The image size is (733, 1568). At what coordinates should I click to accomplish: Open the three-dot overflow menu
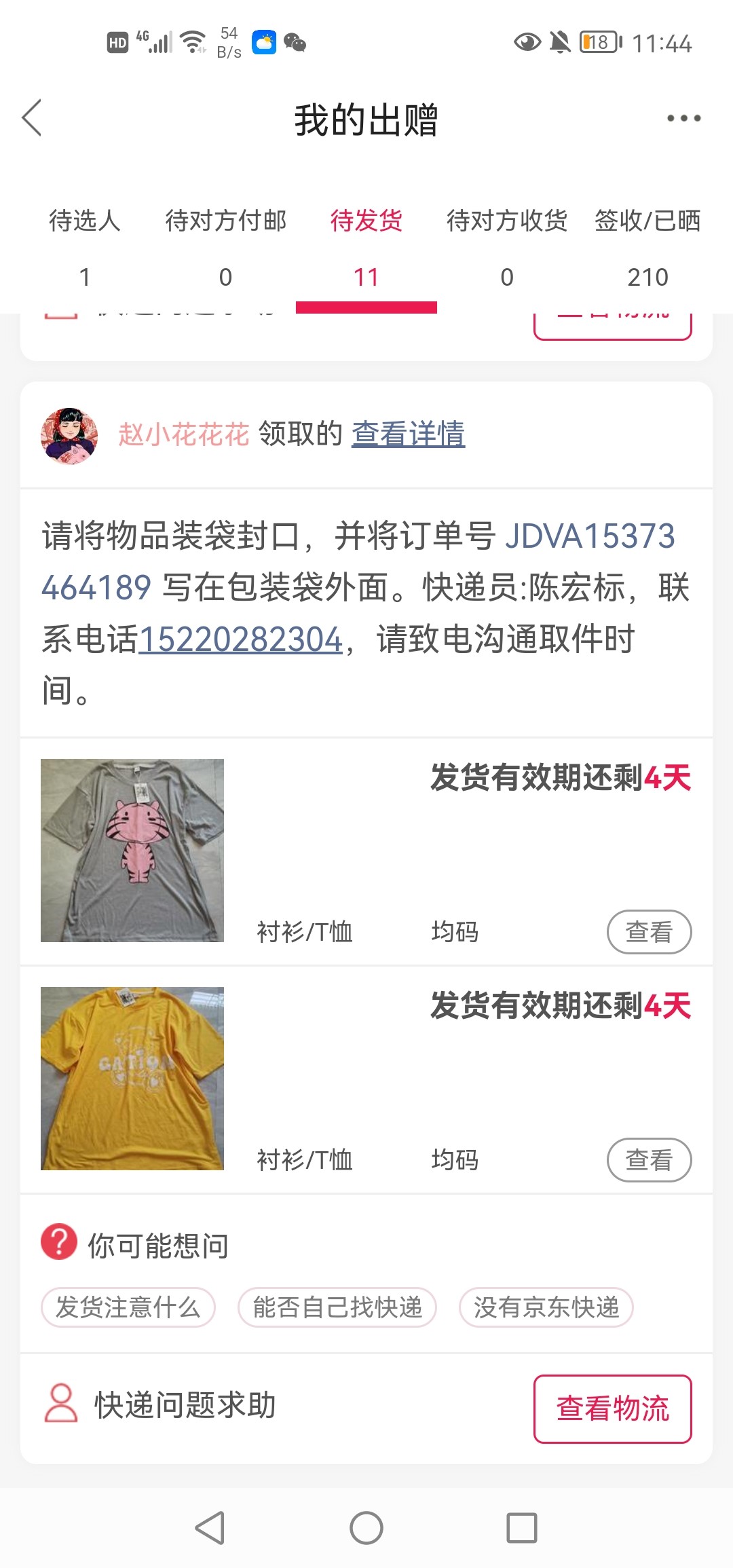coord(683,119)
